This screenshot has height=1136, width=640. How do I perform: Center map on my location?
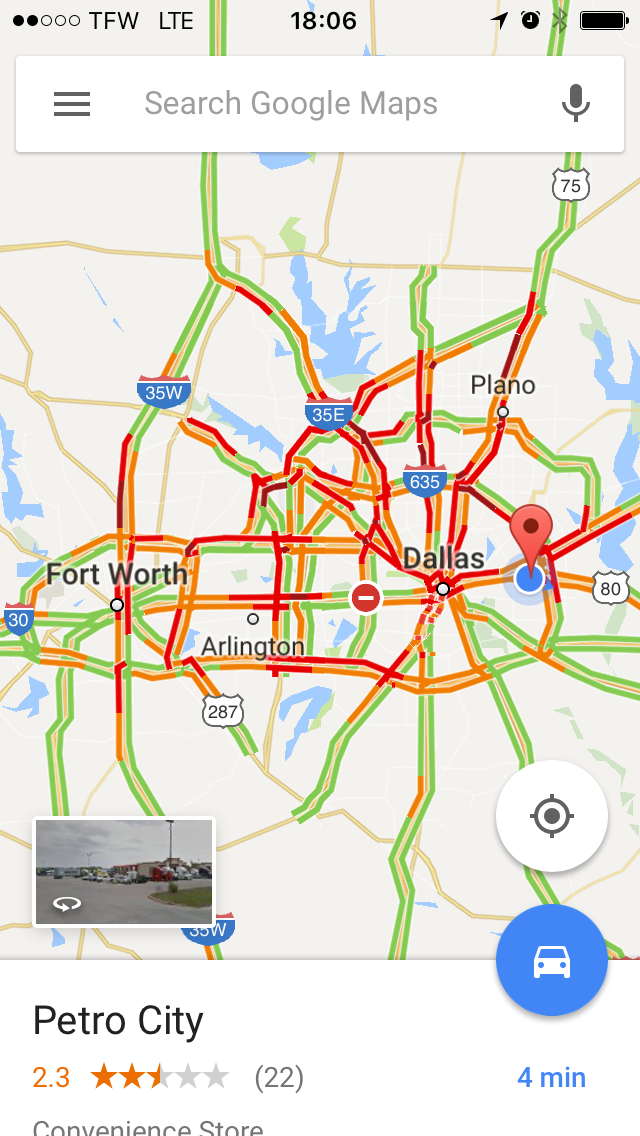coord(551,816)
